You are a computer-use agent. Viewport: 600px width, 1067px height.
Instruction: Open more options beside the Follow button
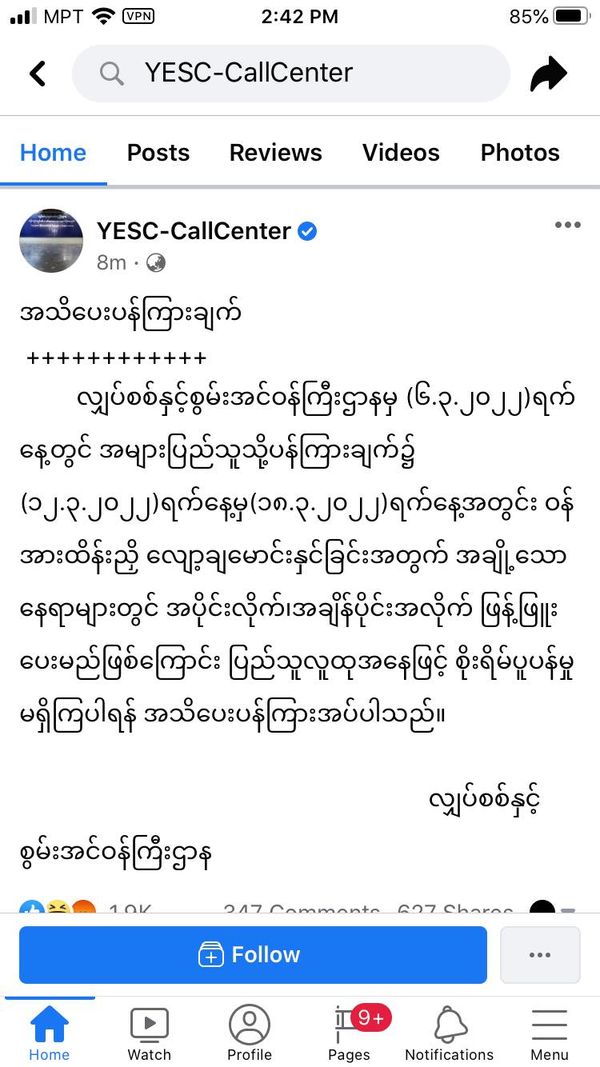click(x=540, y=955)
